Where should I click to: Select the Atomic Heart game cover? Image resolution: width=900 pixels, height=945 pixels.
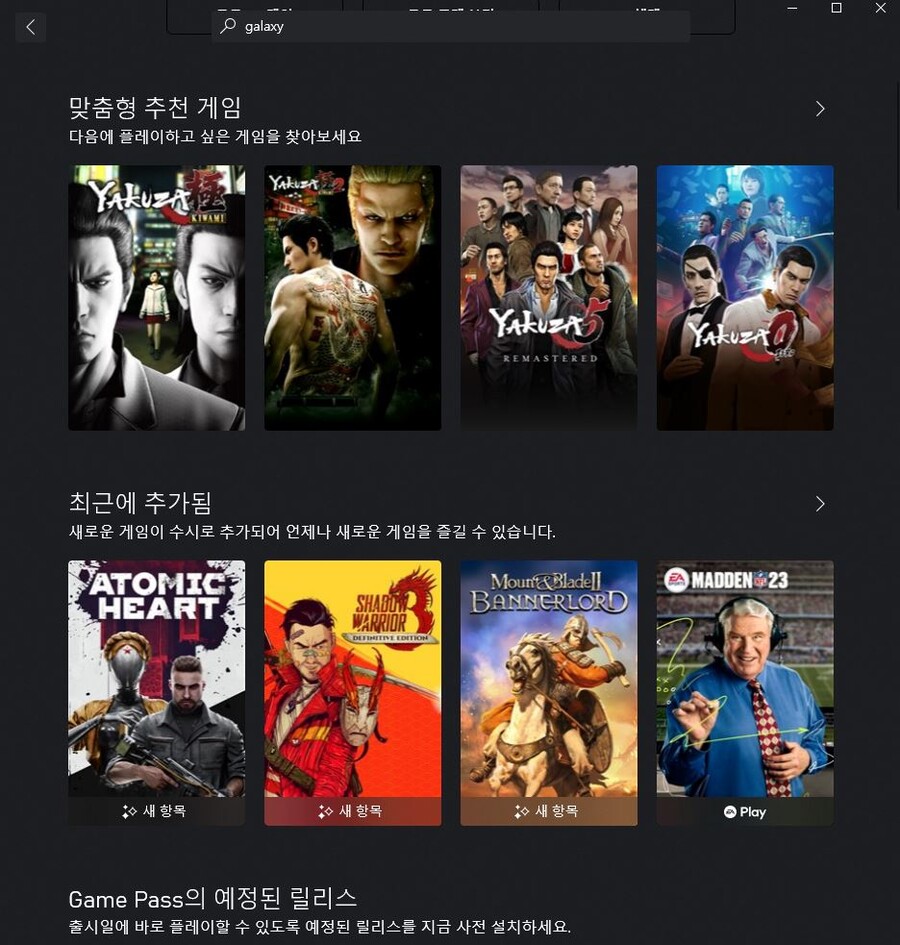click(156, 680)
